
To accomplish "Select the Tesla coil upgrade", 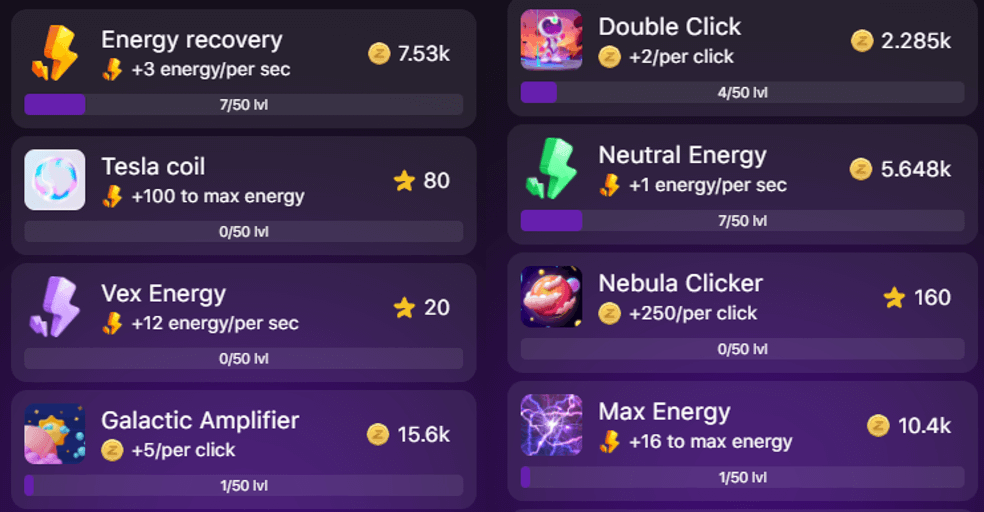I will click(243, 194).
